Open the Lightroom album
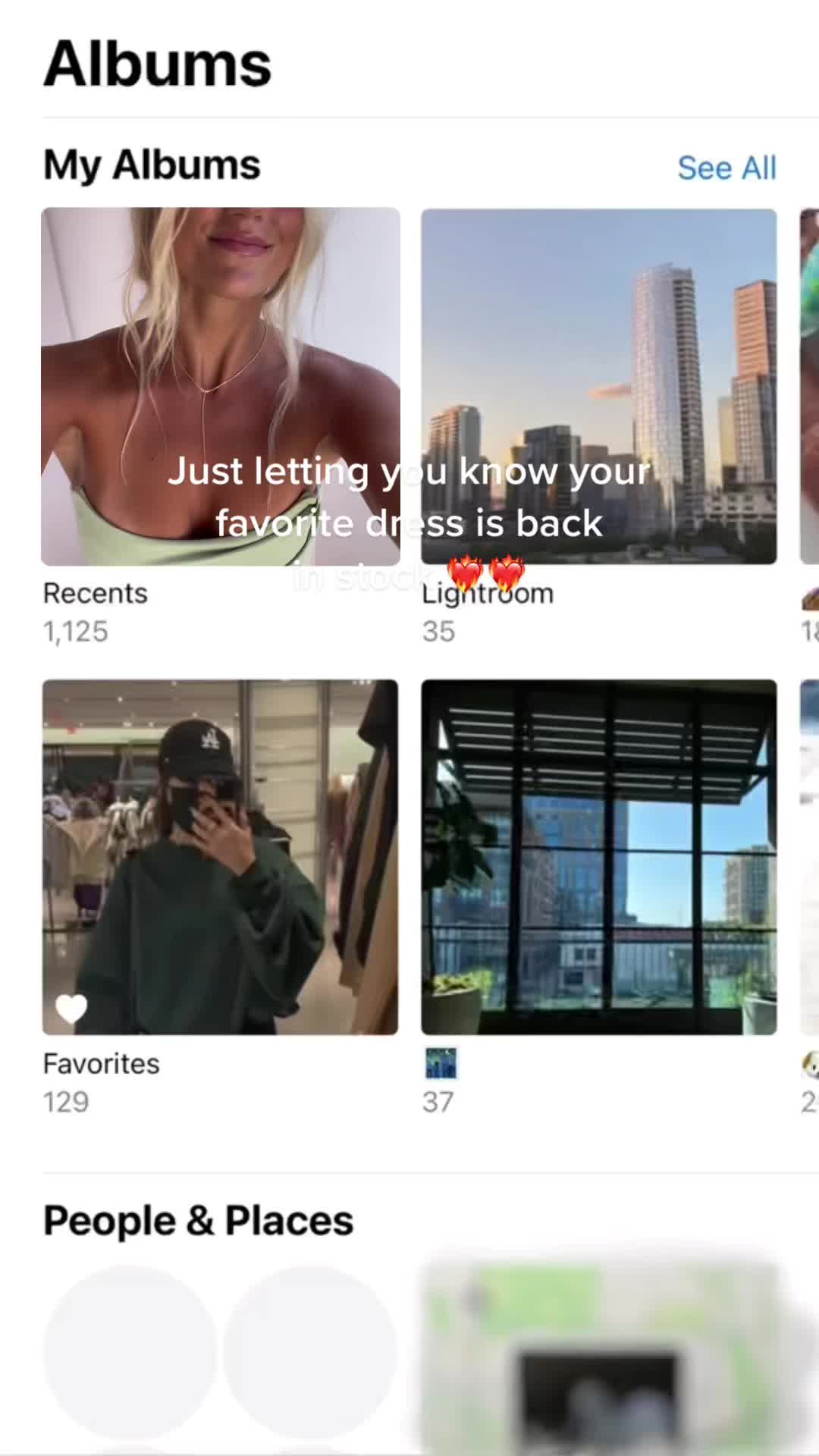Viewport: 819px width, 1456px height. (598, 386)
